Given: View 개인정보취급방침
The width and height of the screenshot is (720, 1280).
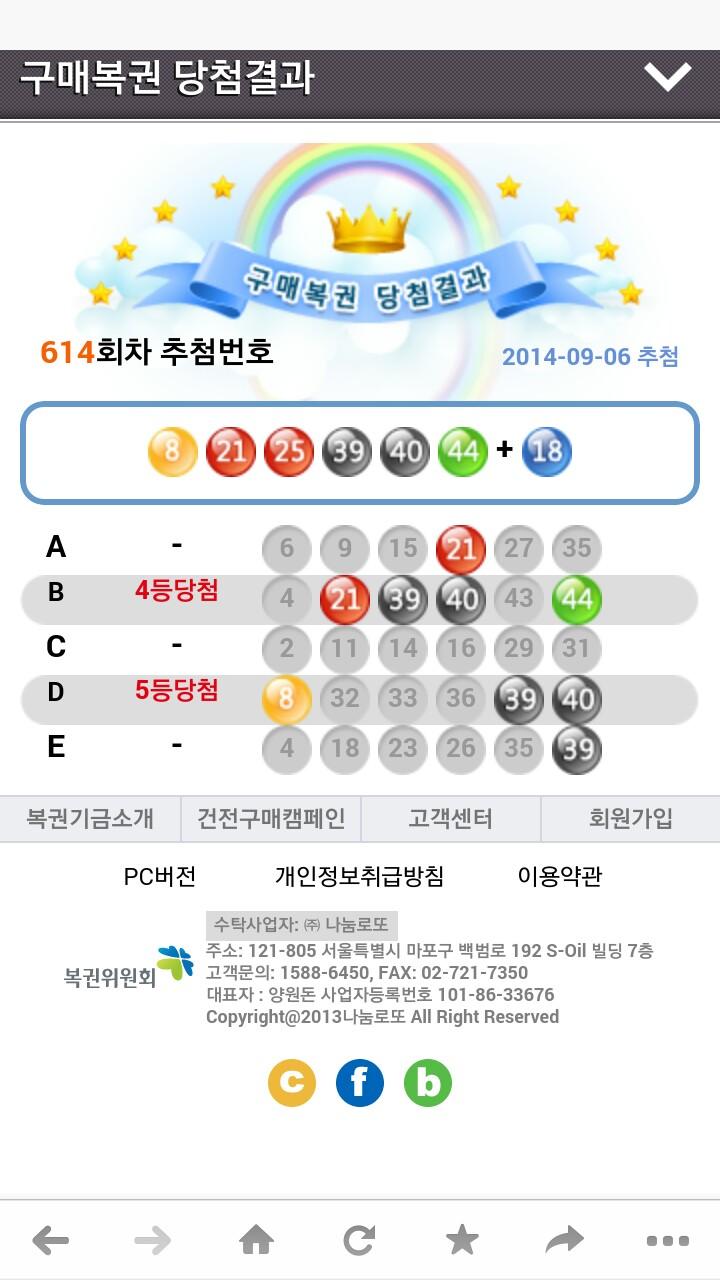Looking at the screenshot, I should click(x=359, y=877).
